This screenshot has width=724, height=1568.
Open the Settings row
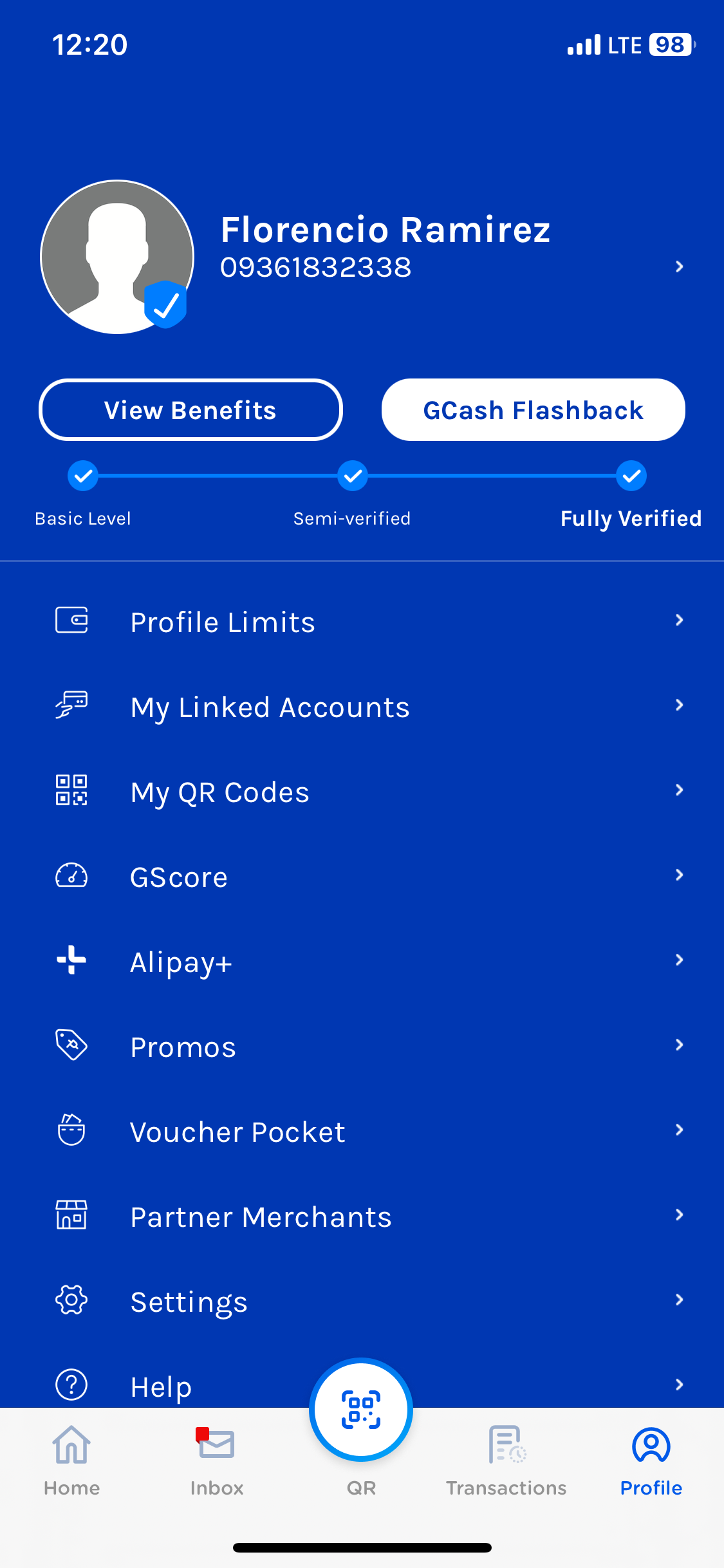(x=362, y=1302)
